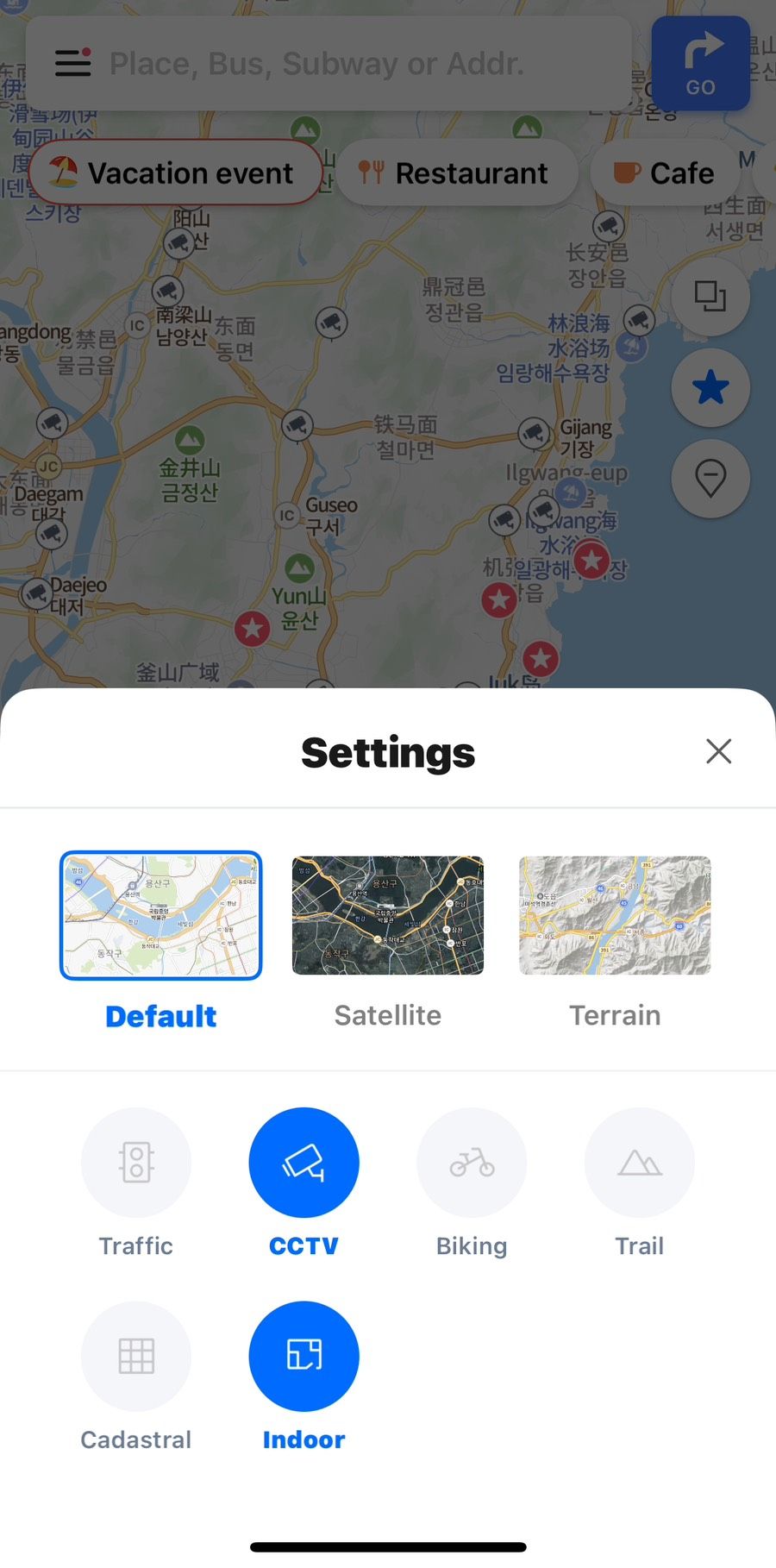Screen dimensions: 776x1568
Task: Select the Default map type
Action: point(160,915)
